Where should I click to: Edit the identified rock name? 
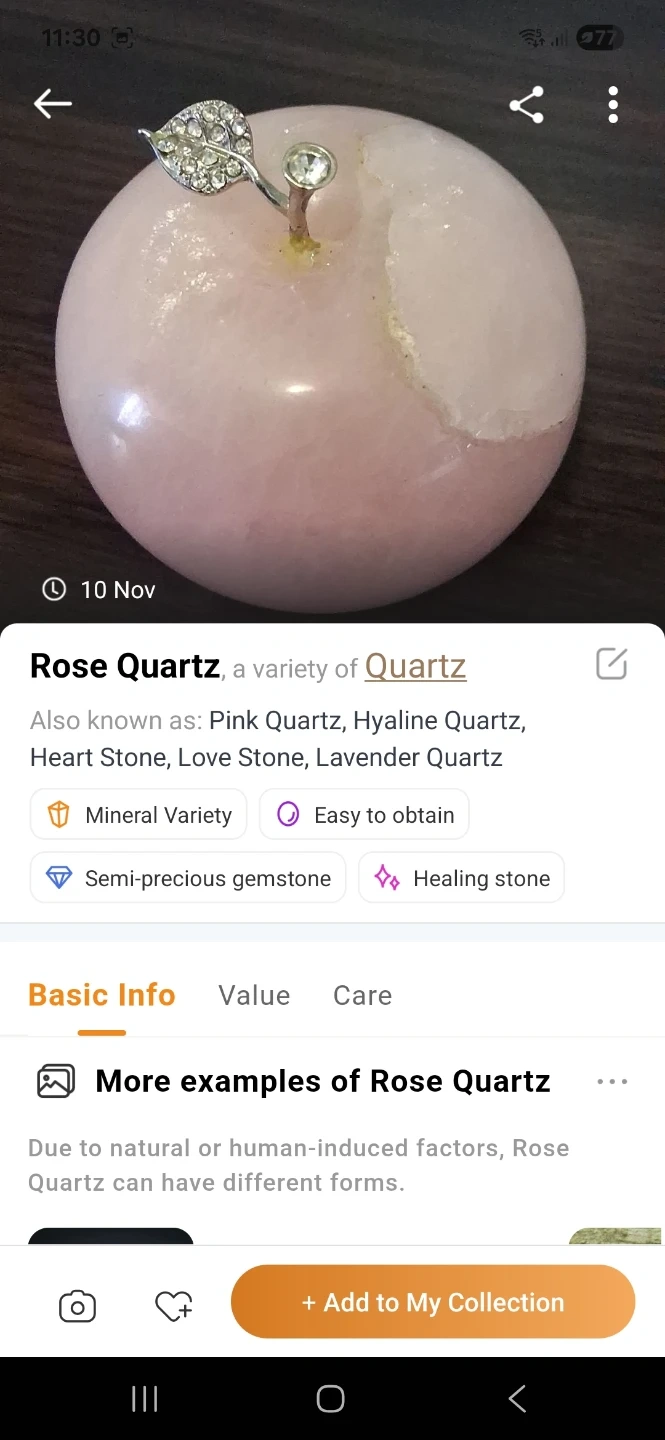[x=611, y=664]
